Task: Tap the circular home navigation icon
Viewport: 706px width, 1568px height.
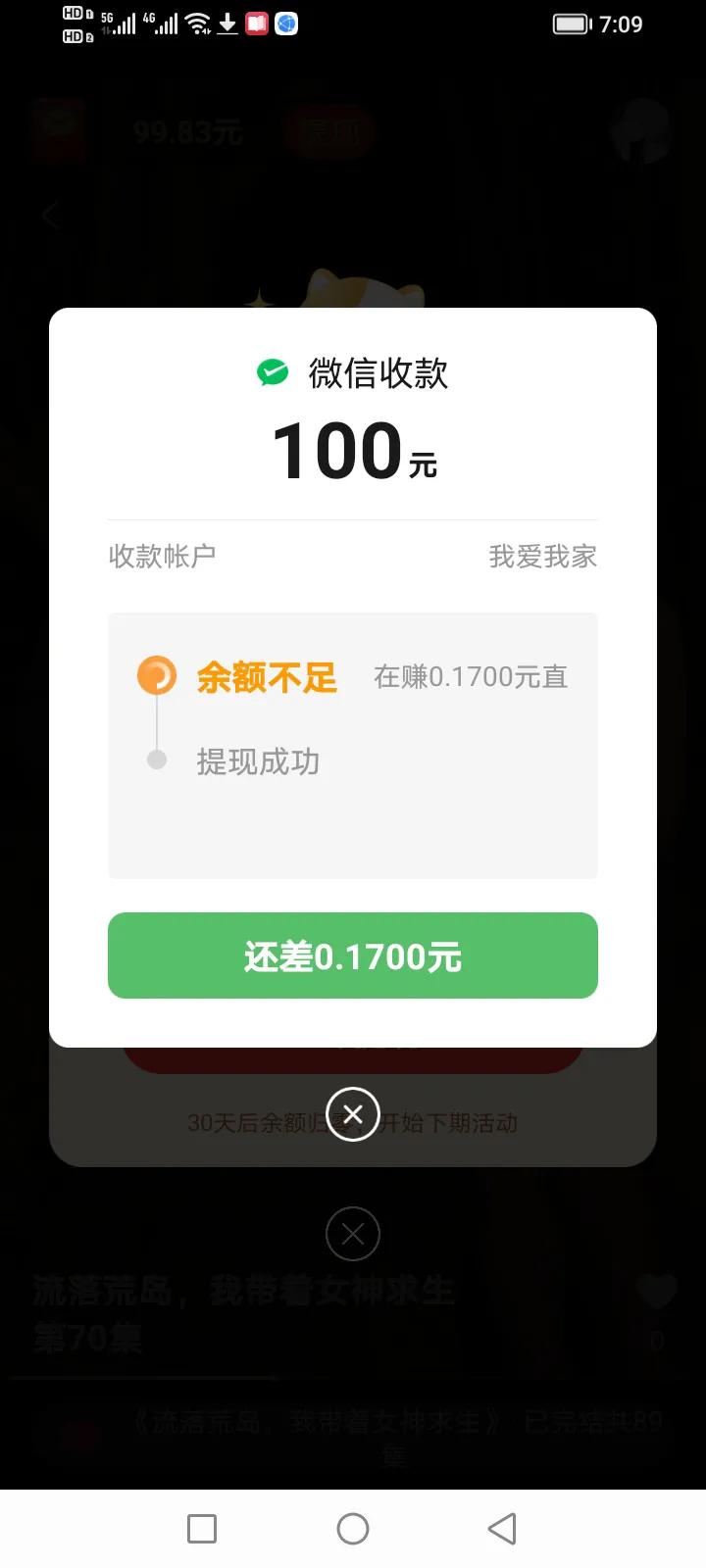Action: [x=352, y=1528]
